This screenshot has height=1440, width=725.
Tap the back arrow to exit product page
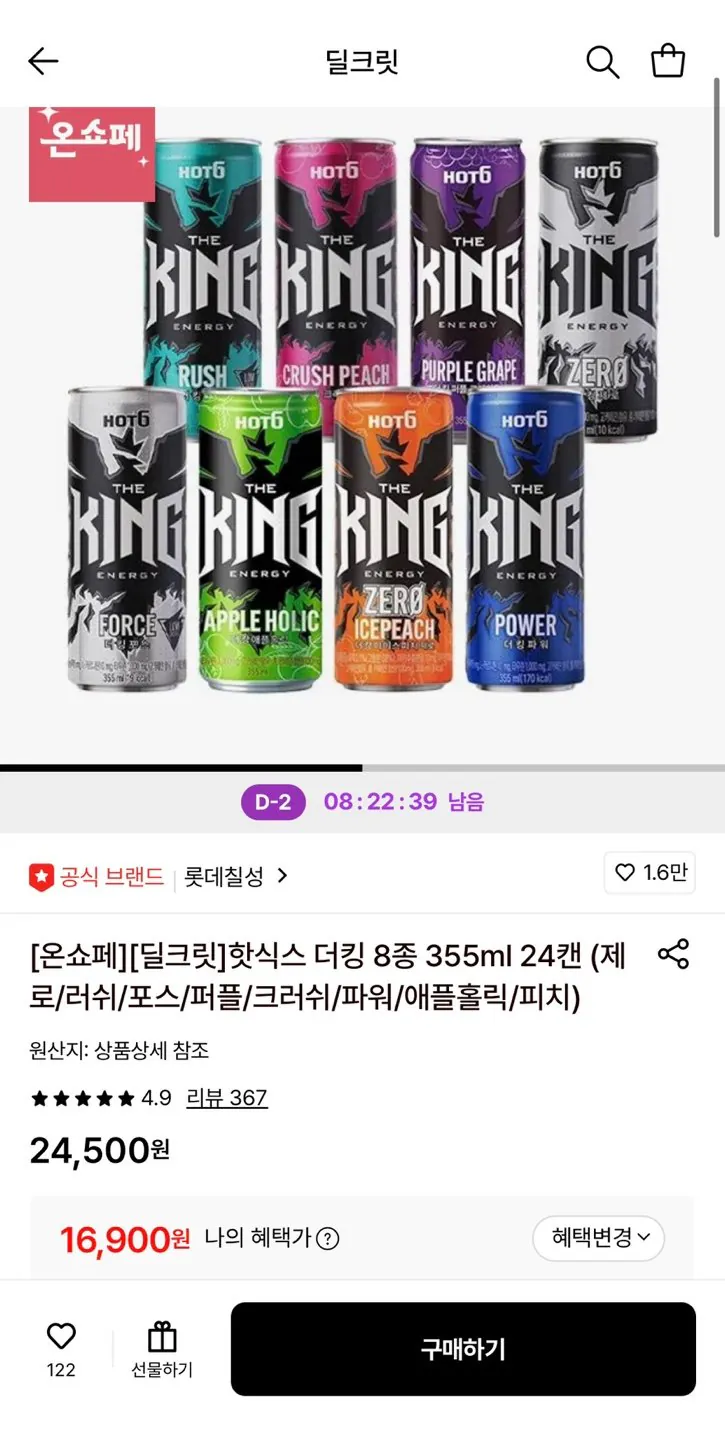42,61
